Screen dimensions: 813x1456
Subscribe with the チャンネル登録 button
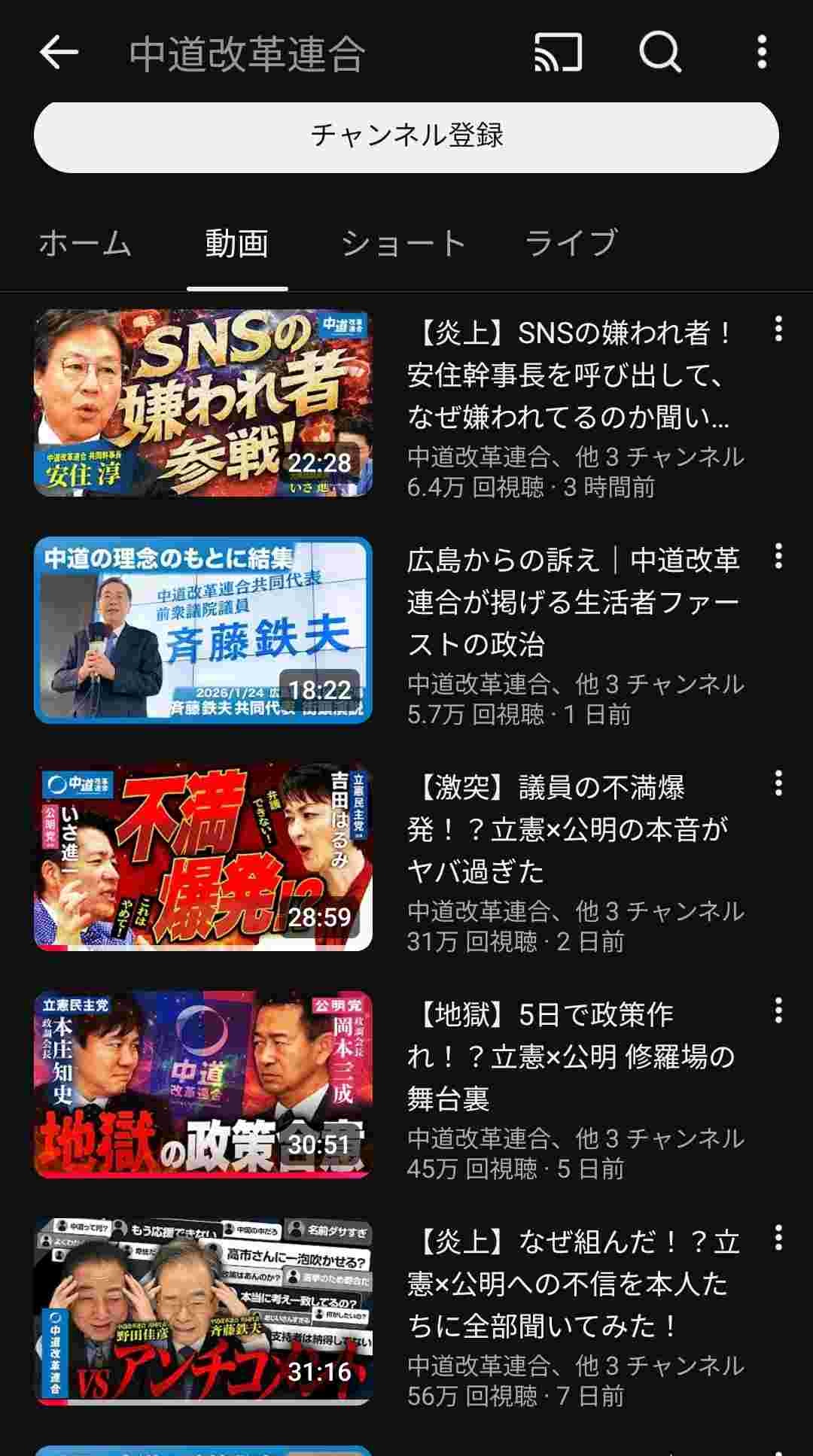point(406,137)
